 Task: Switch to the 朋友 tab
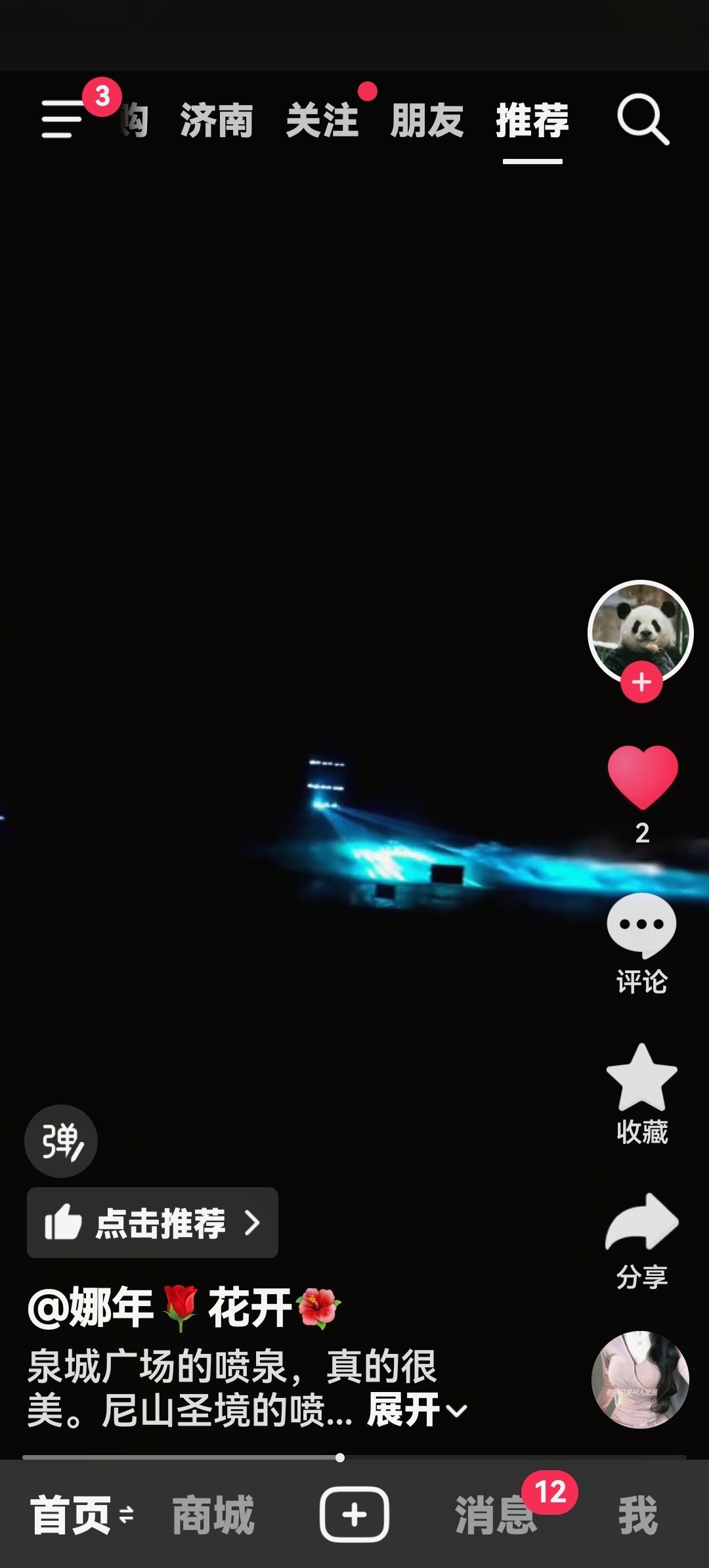click(x=427, y=121)
